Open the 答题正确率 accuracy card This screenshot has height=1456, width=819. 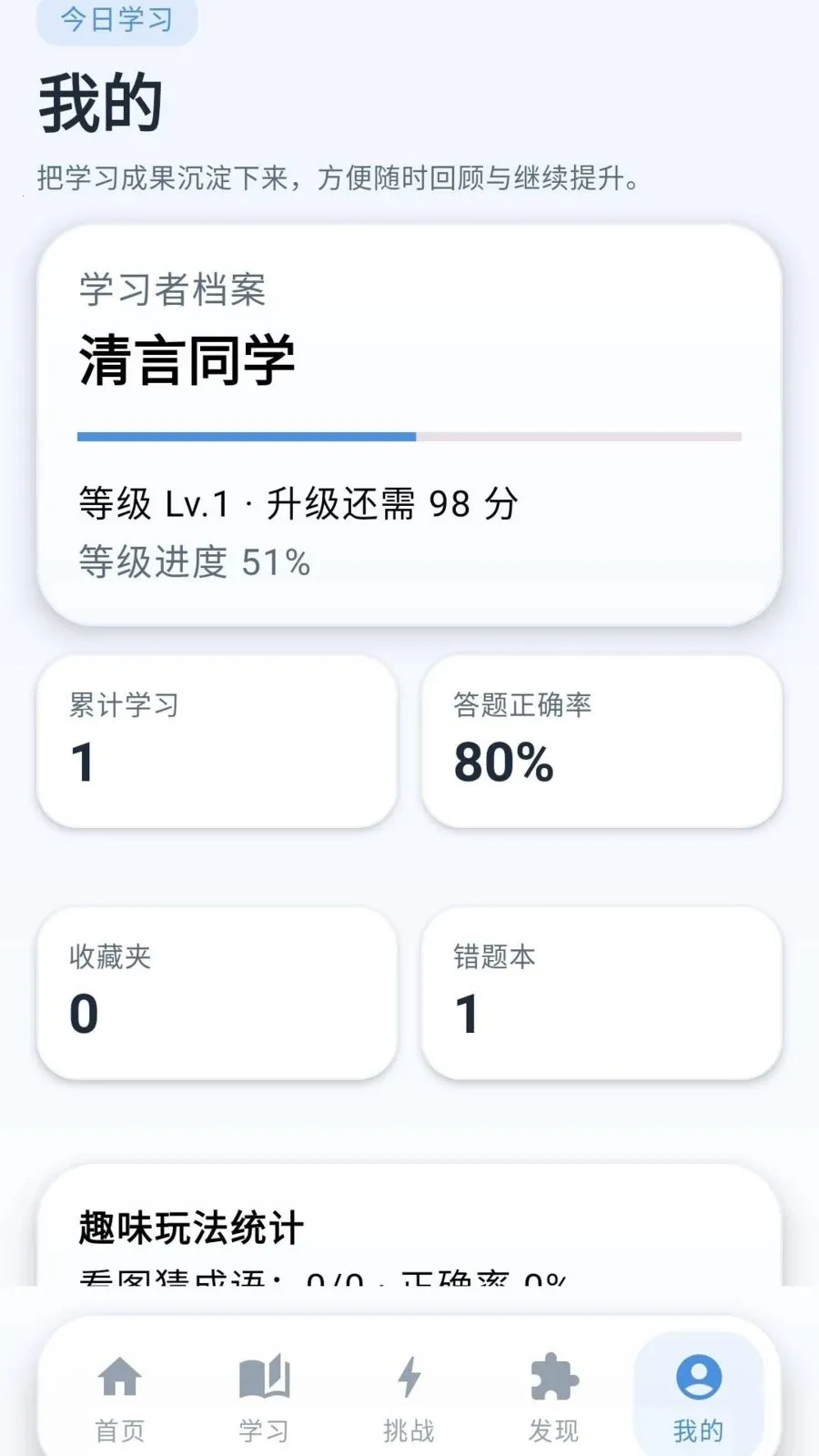[x=602, y=743]
